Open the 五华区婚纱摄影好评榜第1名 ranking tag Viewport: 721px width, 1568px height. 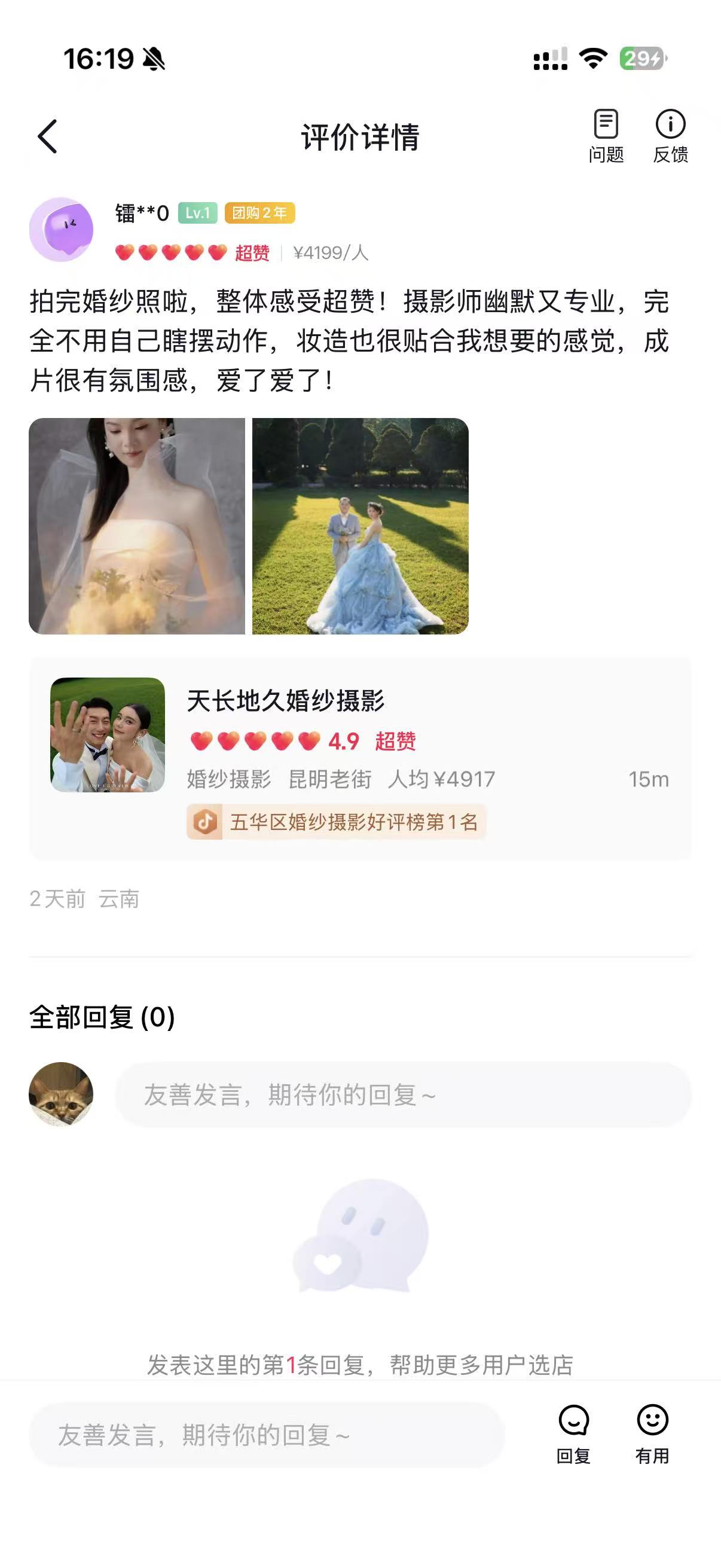[337, 822]
